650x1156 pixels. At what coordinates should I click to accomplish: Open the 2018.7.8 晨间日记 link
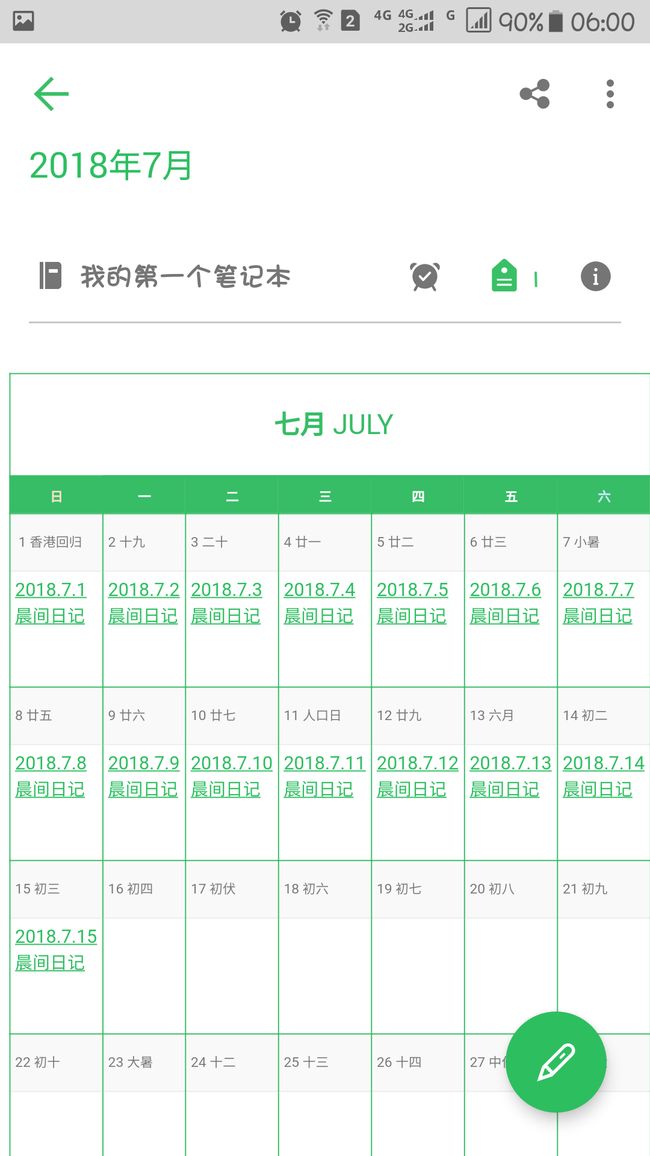[50, 776]
